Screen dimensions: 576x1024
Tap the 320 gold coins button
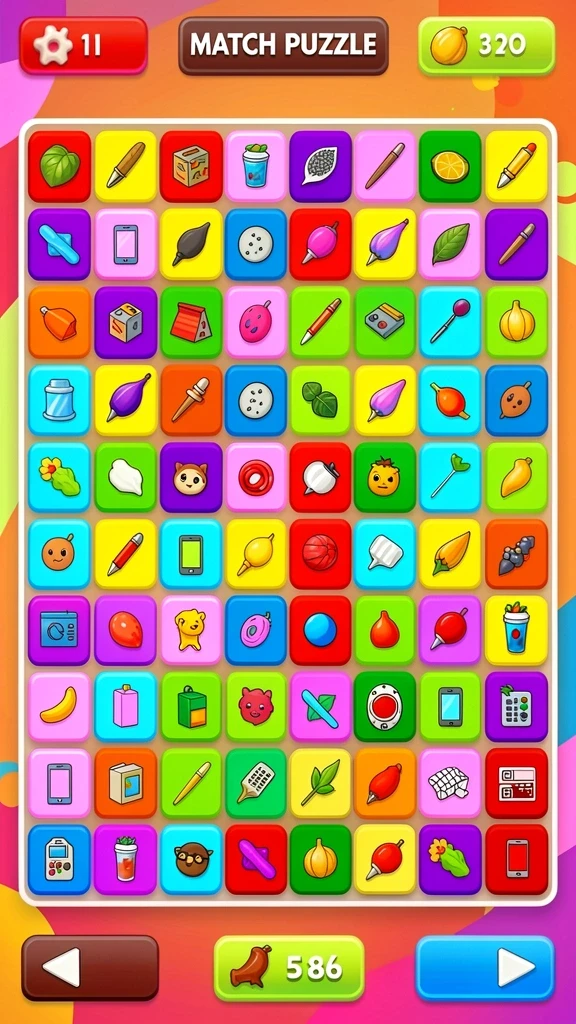pyautogui.click(x=487, y=45)
